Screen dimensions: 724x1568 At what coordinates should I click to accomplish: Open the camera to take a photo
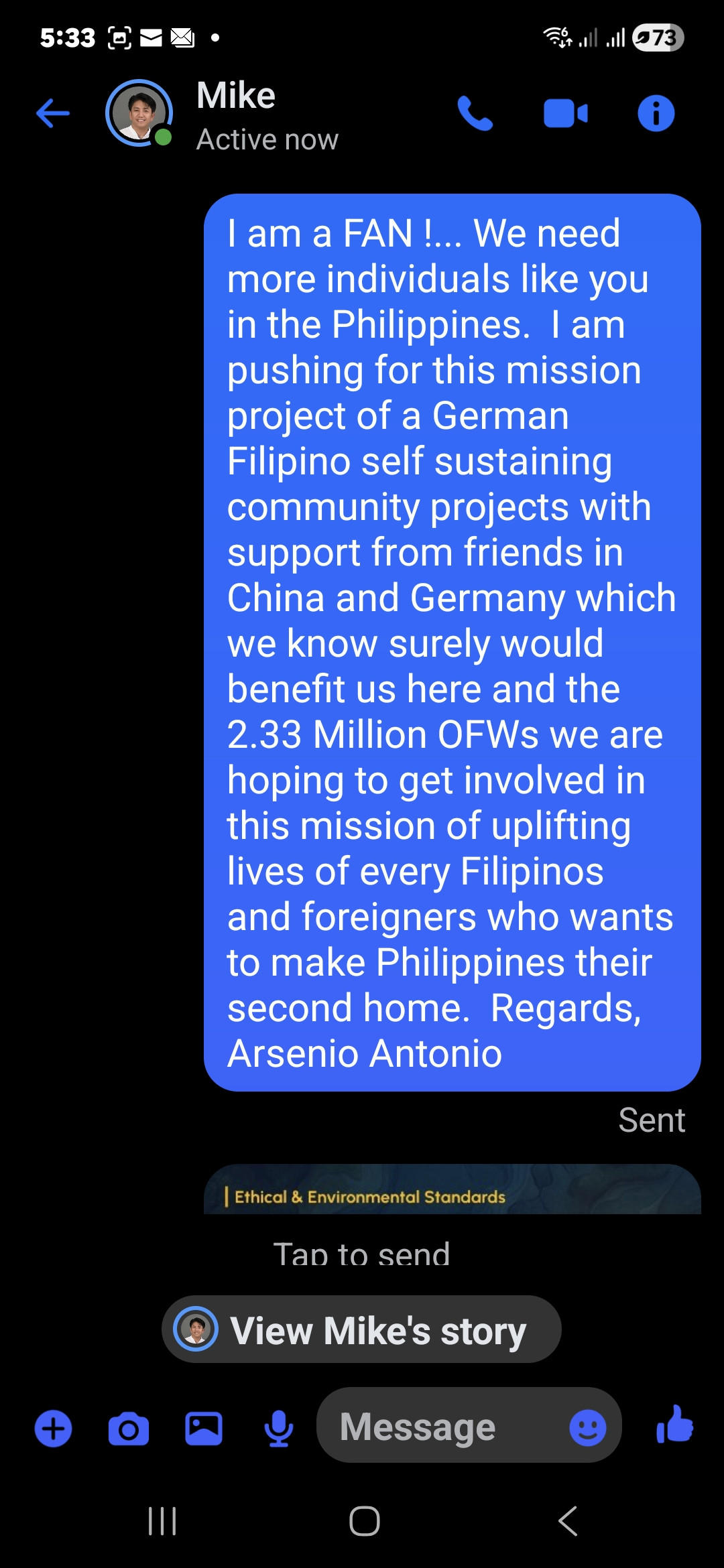click(x=128, y=1429)
